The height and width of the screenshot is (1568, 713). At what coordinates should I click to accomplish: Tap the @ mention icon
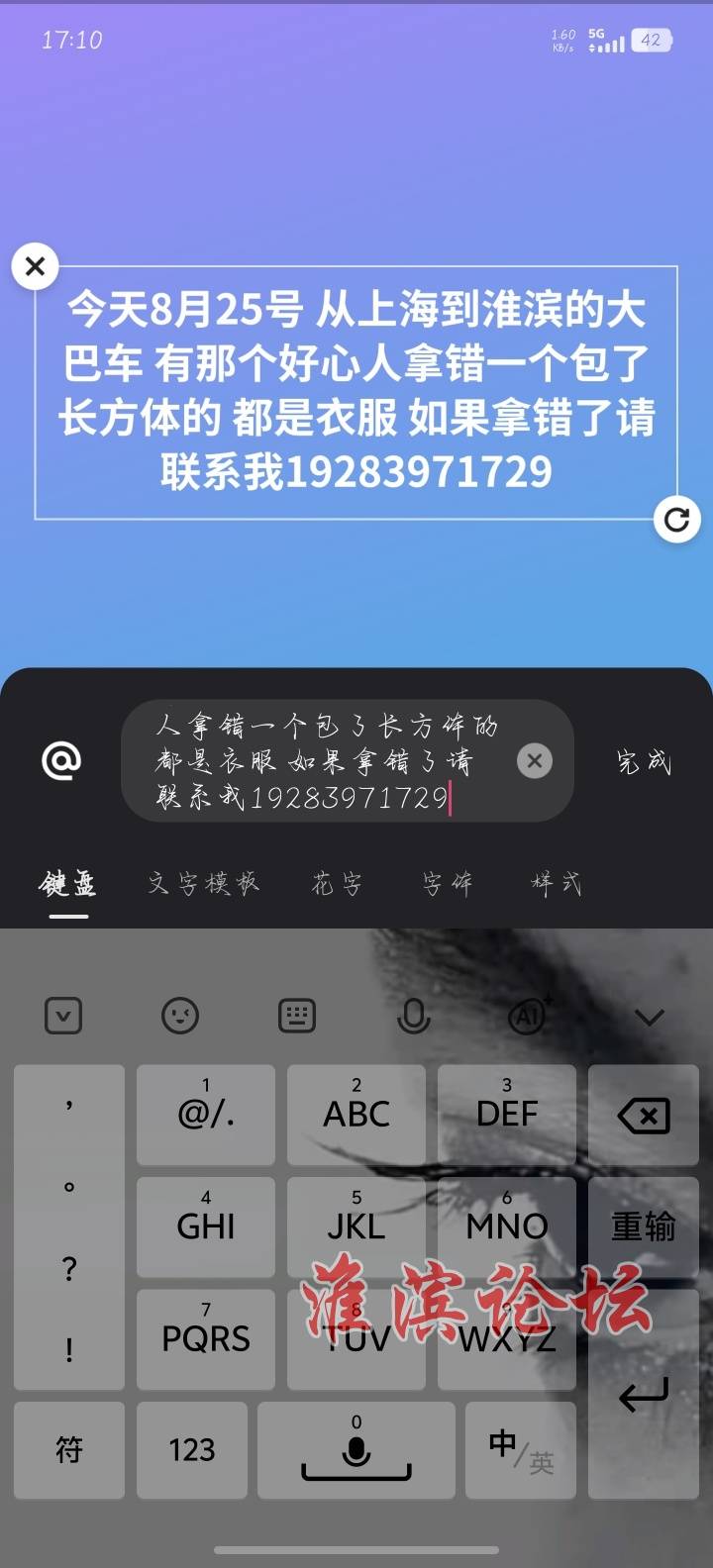click(61, 760)
